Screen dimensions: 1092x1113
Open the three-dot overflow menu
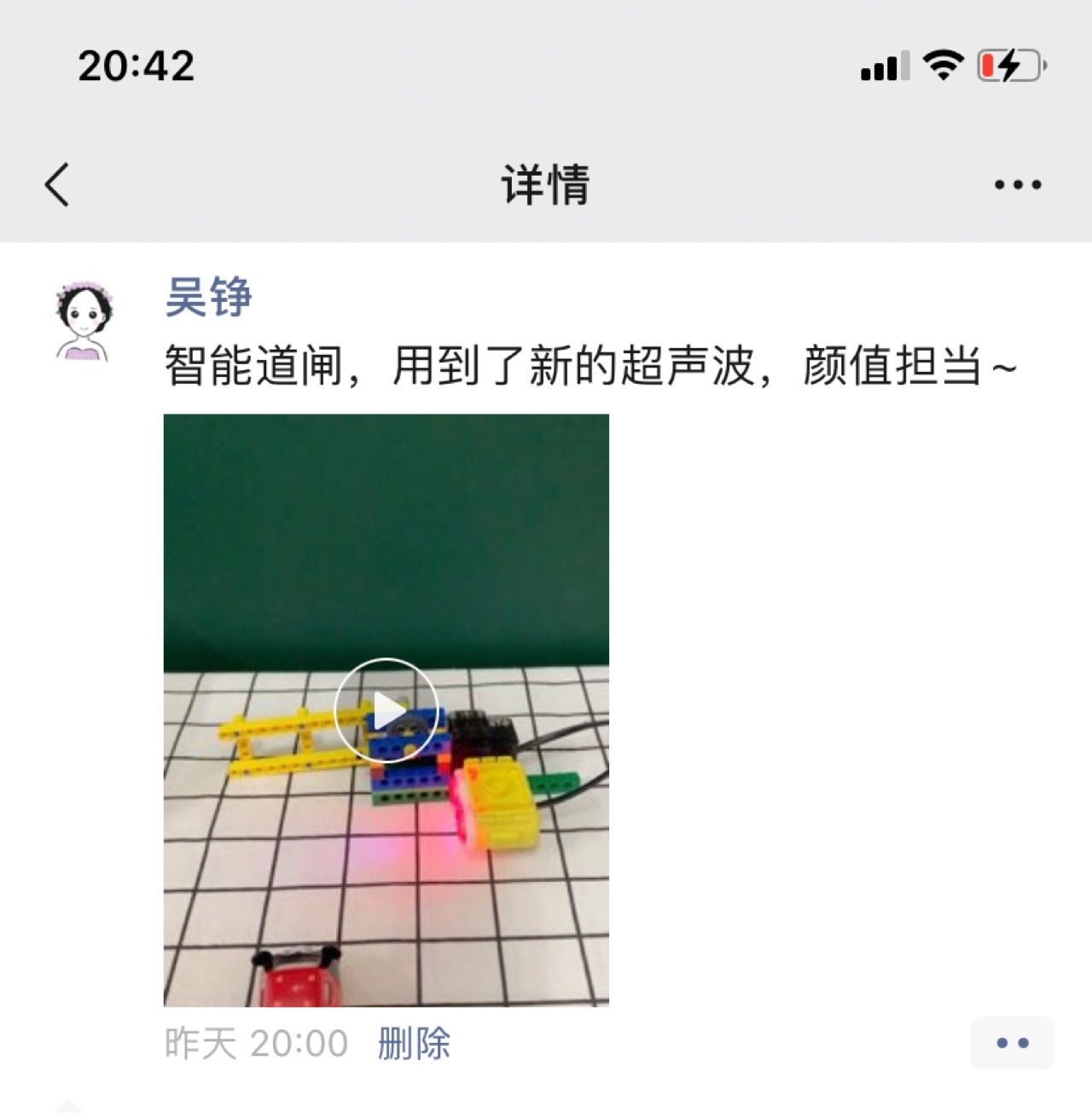click(1017, 185)
